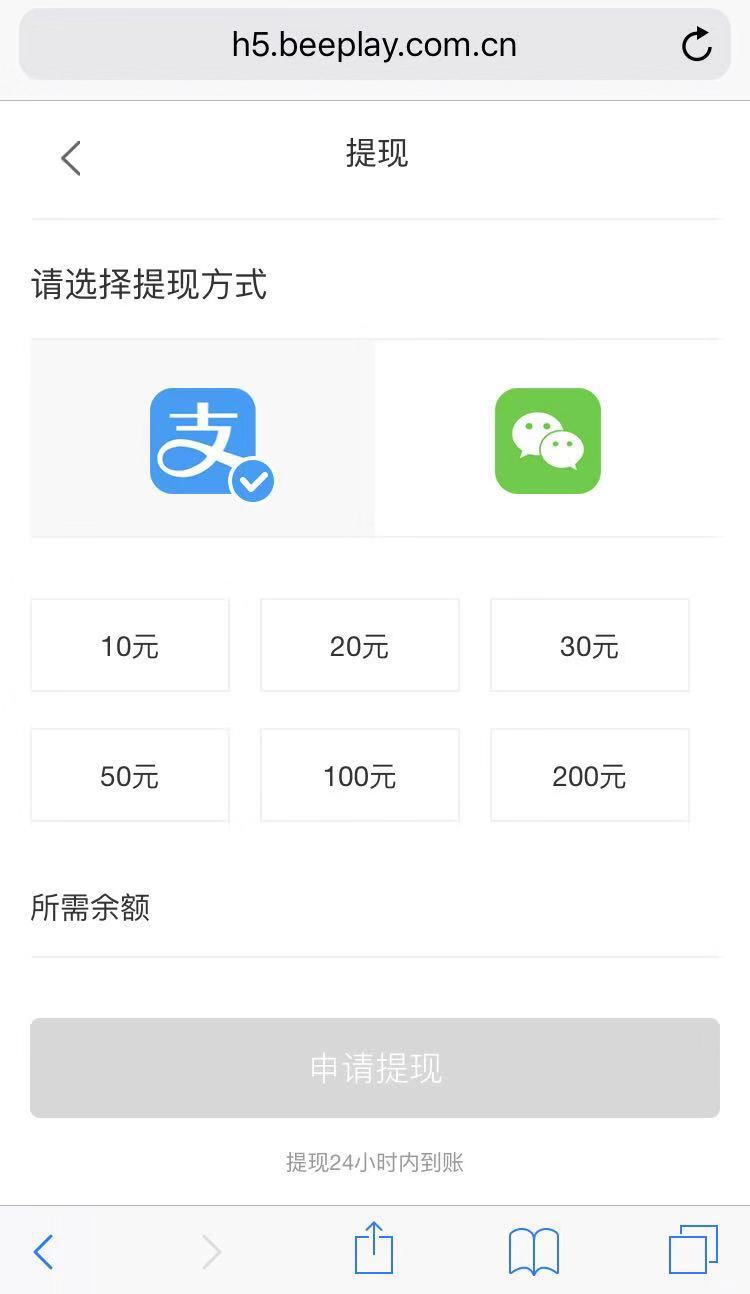This screenshot has height=1294, width=750.
Task: Select the 10元 amount
Action: click(x=130, y=646)
